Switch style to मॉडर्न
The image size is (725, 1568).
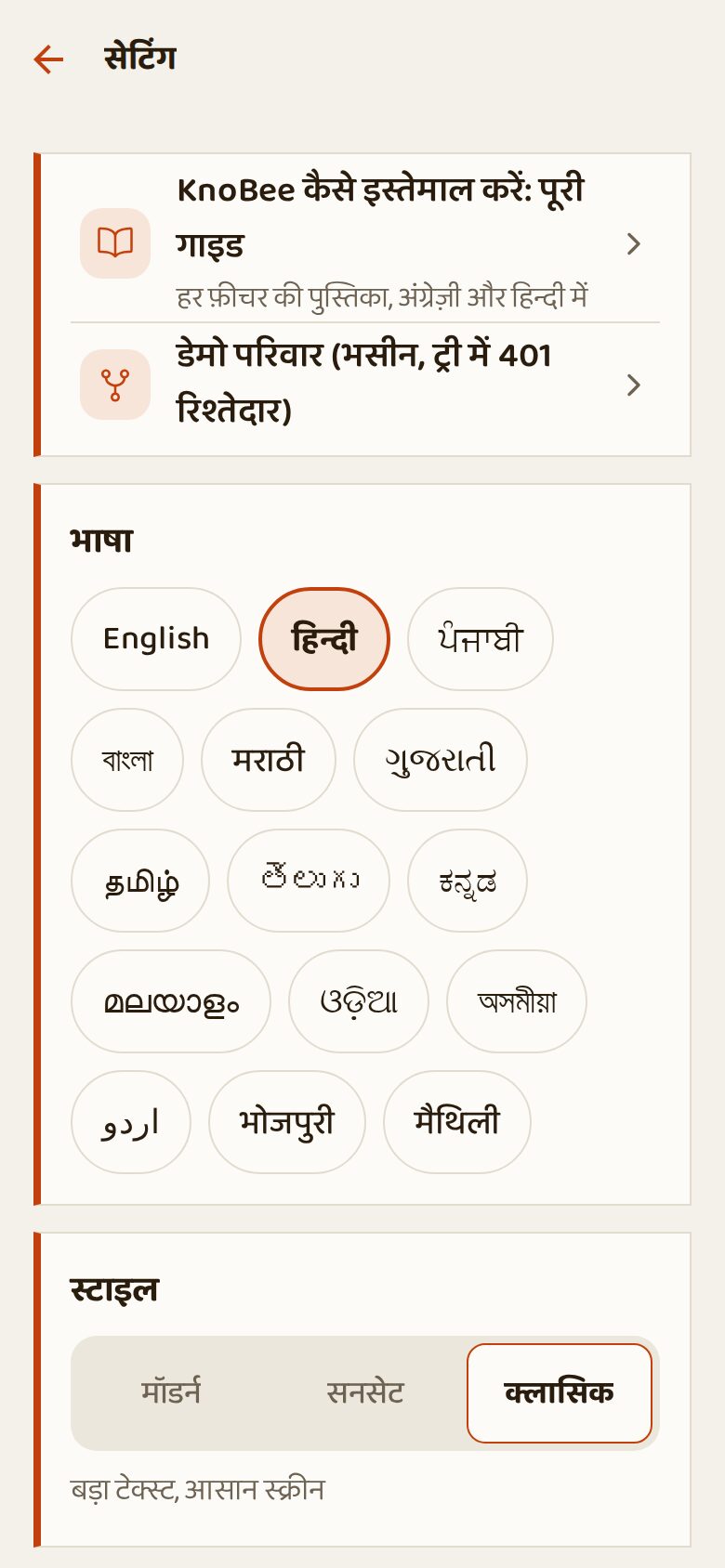(171, 1393)
